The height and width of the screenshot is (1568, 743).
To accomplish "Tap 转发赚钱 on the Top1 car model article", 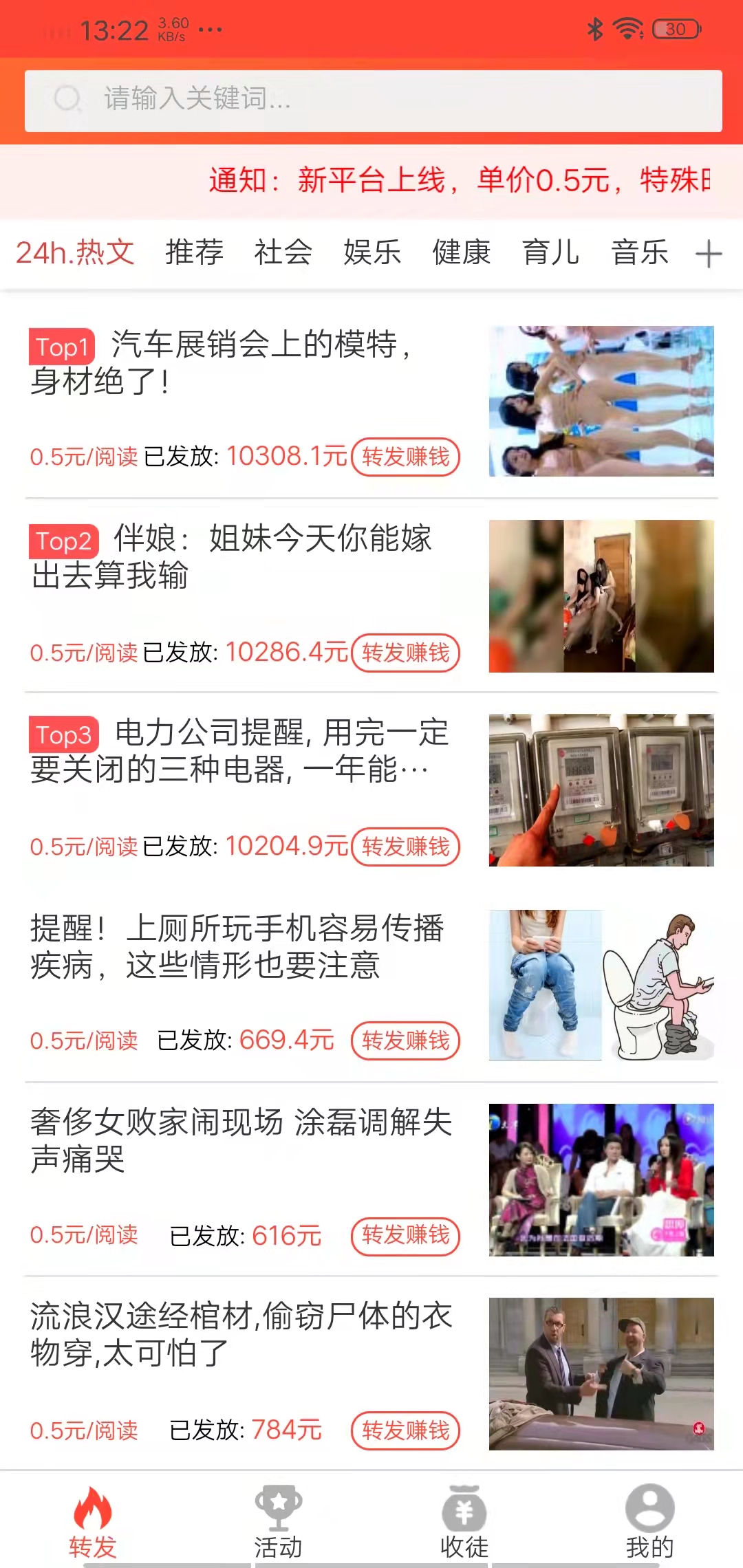I will pos(405,456).
